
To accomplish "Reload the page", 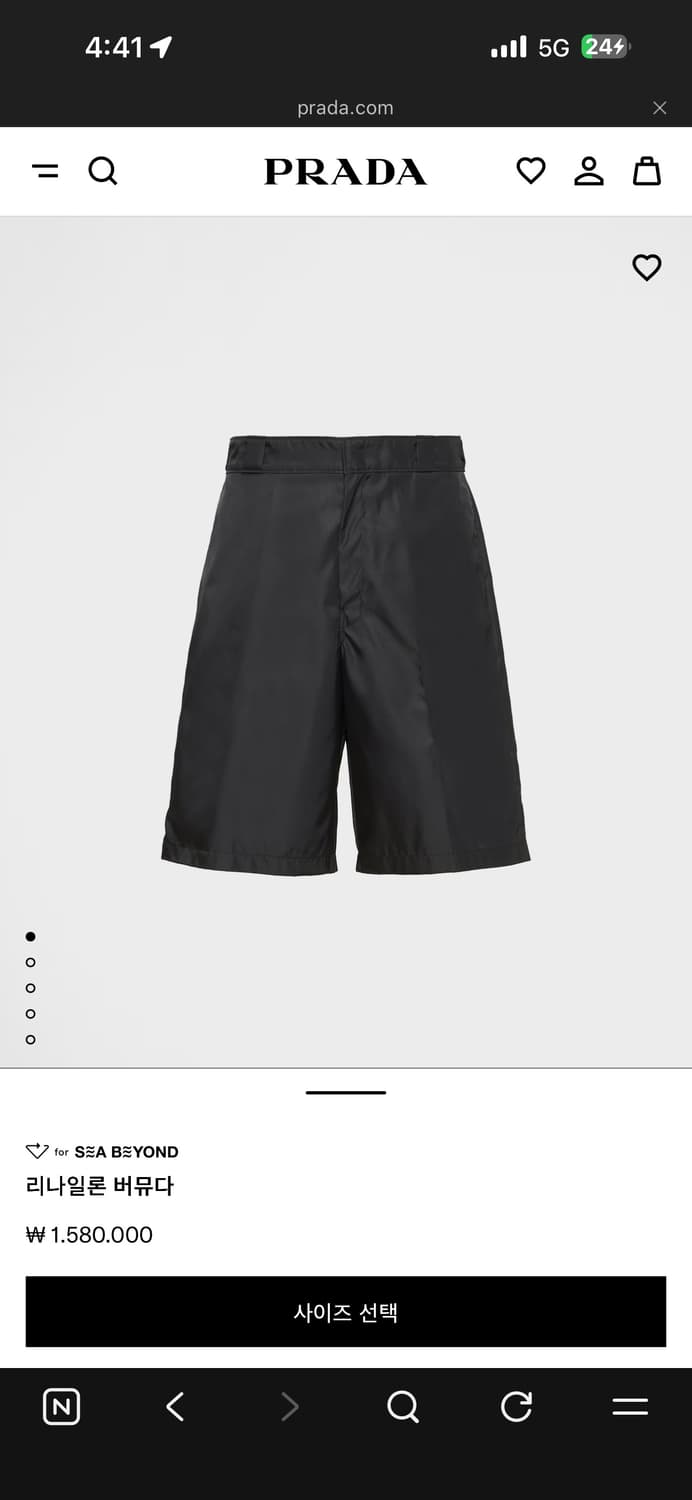I will 516,1407.
